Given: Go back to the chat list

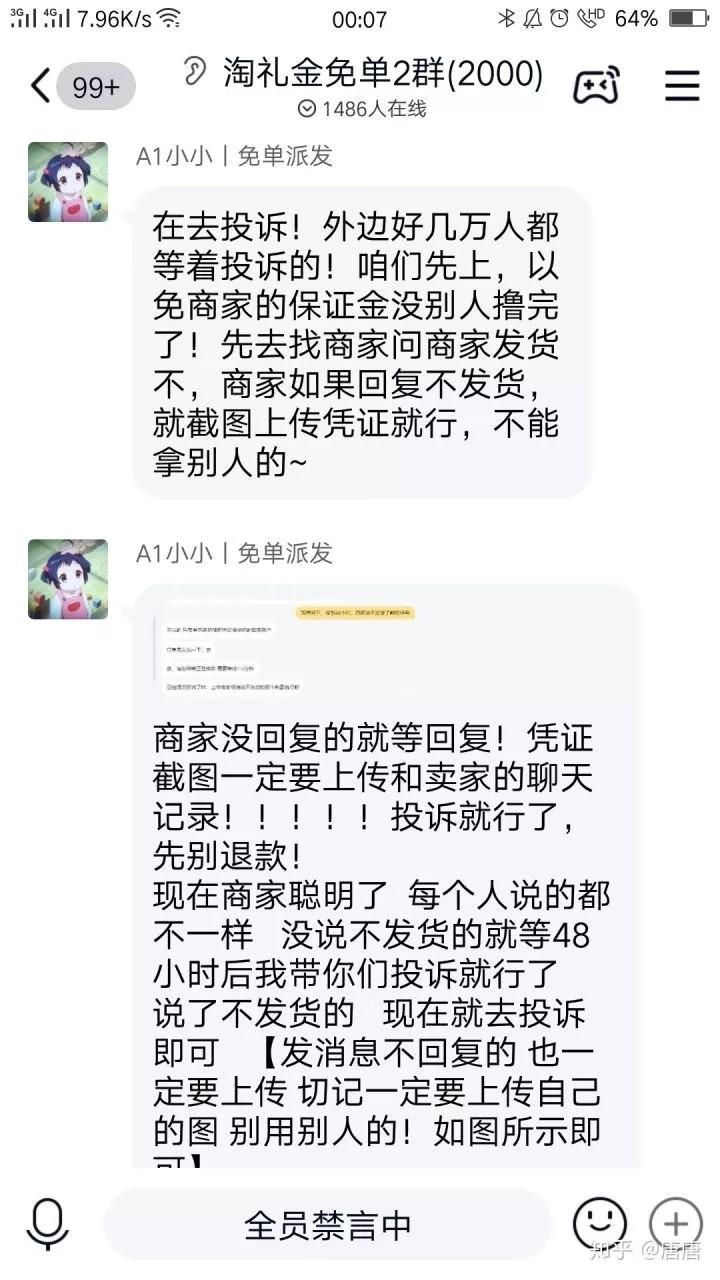Looking at the screenshot, I should click(42, 86).
